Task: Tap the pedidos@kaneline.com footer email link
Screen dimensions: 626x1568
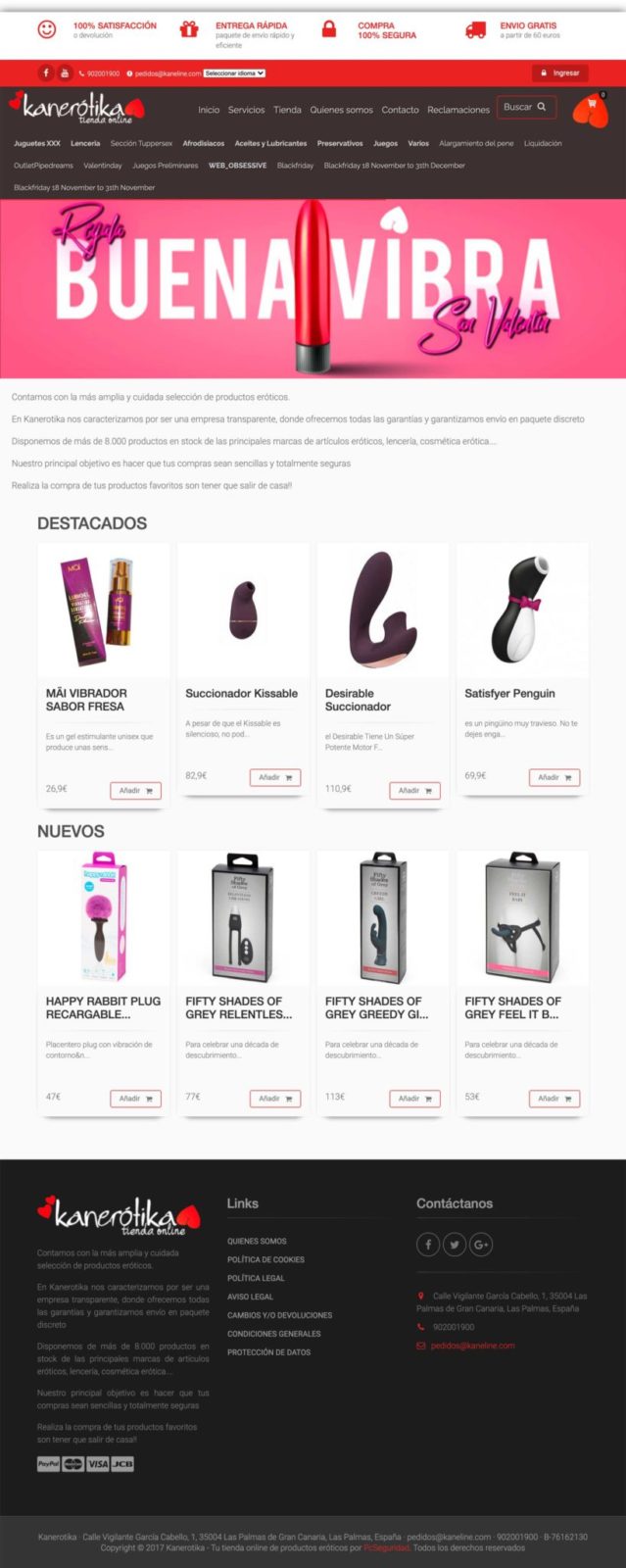Action: click(x=472, y=1346)
